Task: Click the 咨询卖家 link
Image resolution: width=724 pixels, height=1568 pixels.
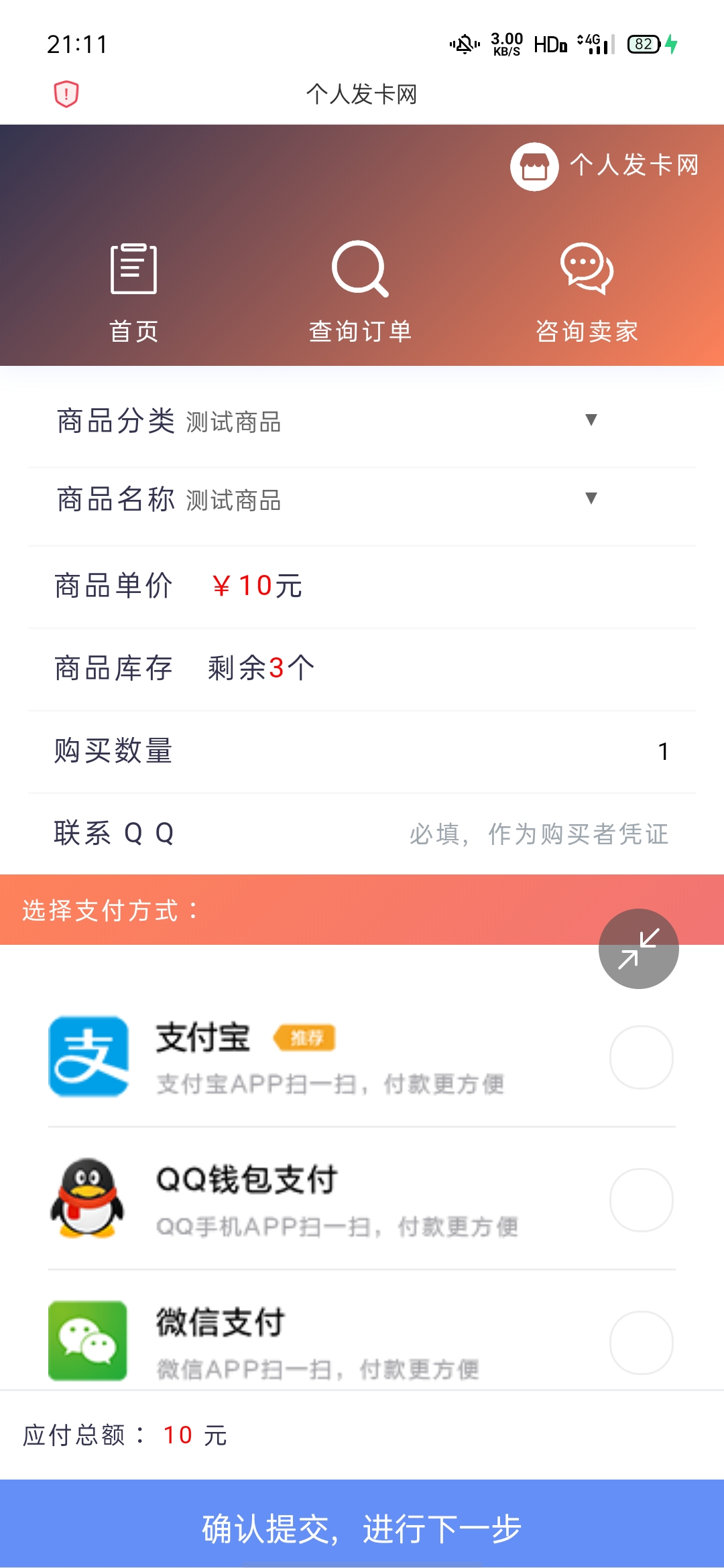Action: 587,330
